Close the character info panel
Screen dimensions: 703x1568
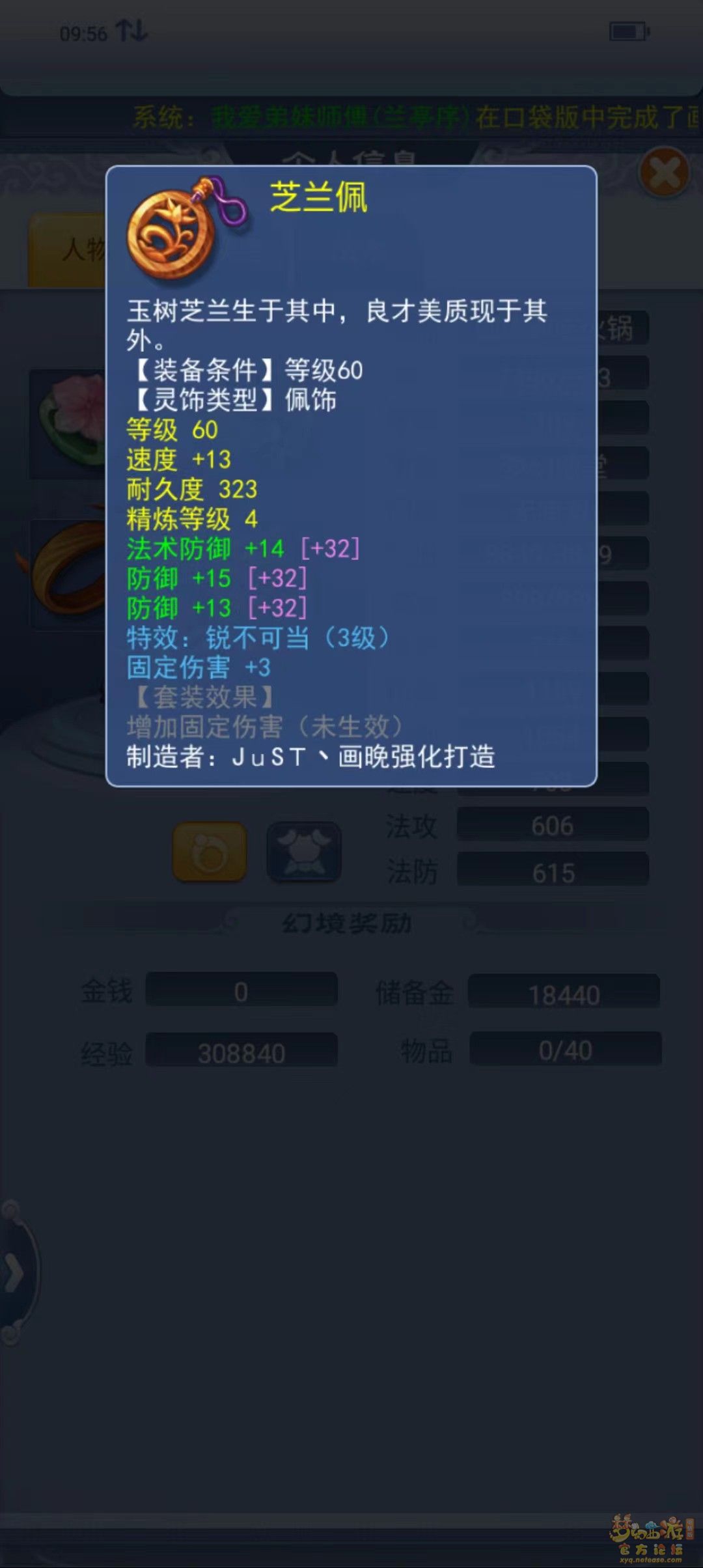click(663, 174)
